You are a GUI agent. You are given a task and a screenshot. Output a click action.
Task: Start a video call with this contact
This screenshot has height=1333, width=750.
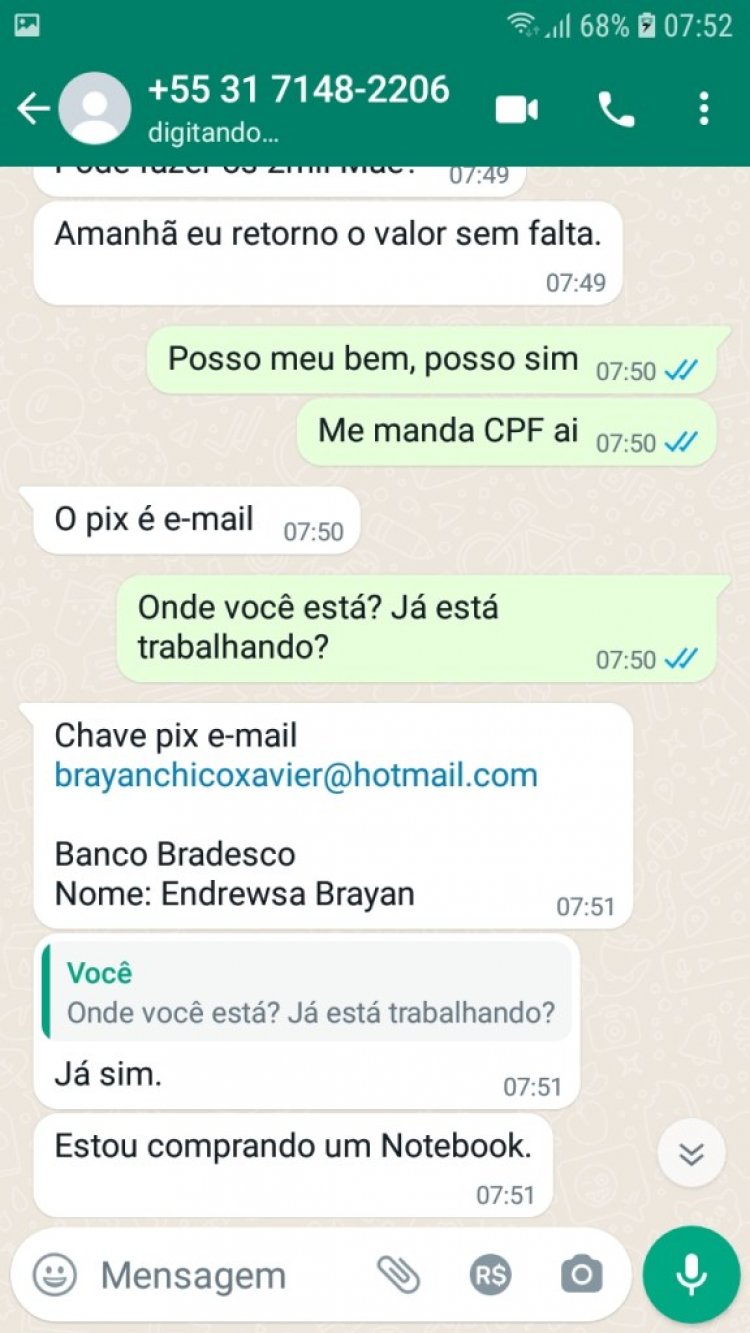point(517,109)
